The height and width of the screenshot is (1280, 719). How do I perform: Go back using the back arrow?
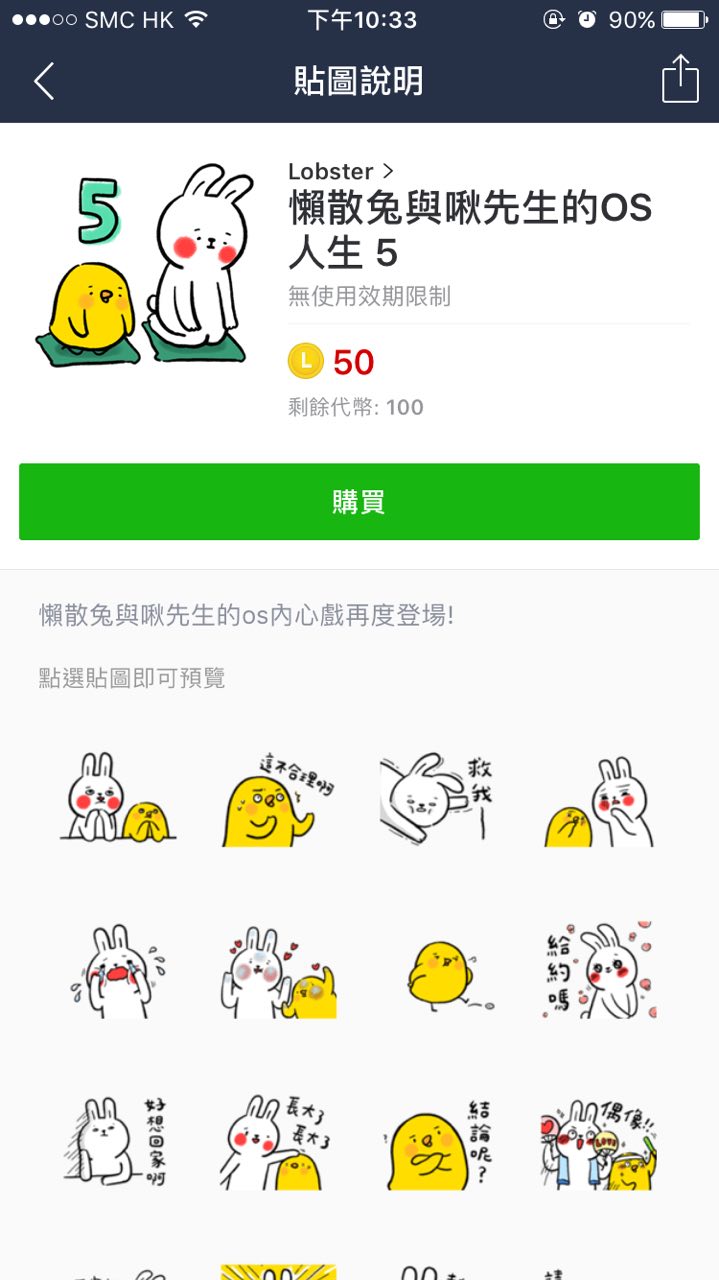pos(44,81)
